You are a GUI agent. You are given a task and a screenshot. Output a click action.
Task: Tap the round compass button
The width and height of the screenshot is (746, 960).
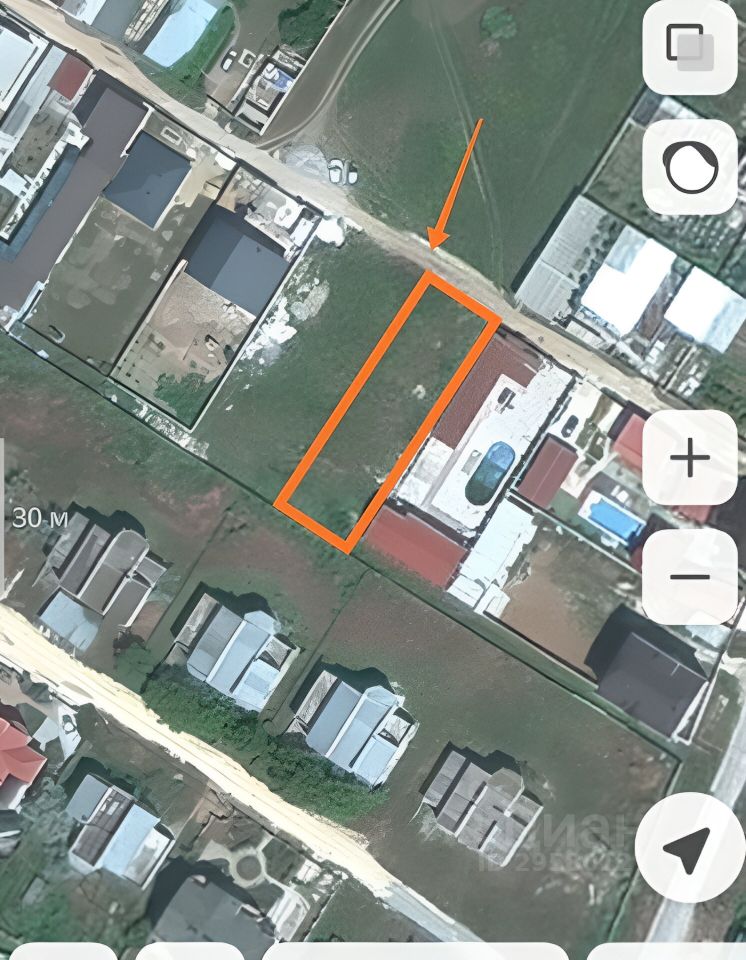point(690,166)
